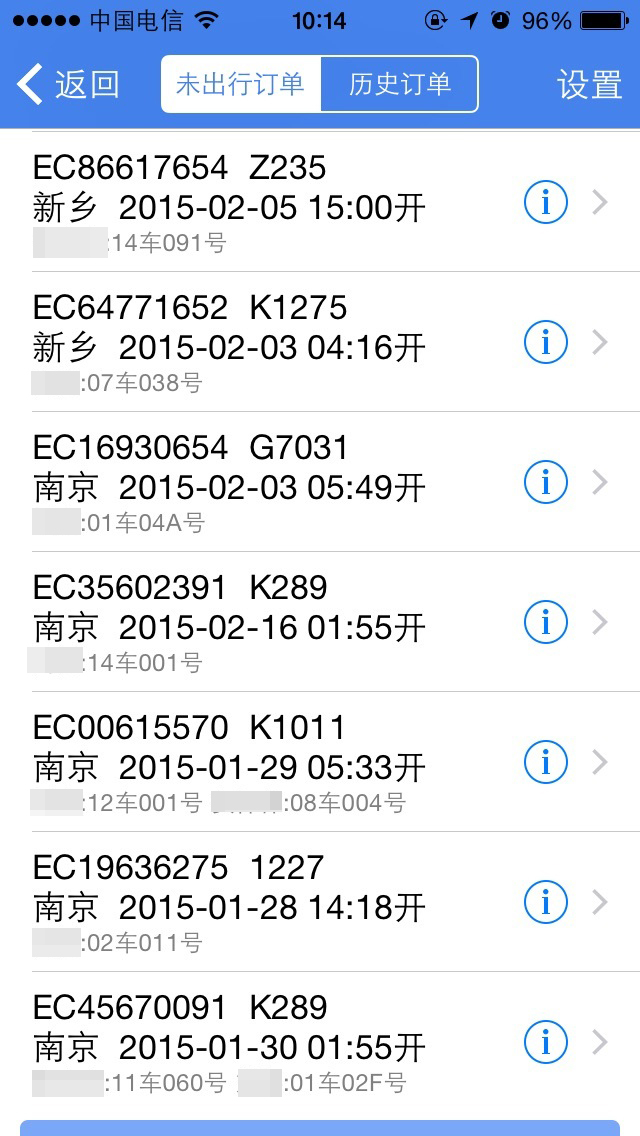Open order EC19636275 1227 row
This screenshot has height=1136, width=640.
[x=320, y=902]
